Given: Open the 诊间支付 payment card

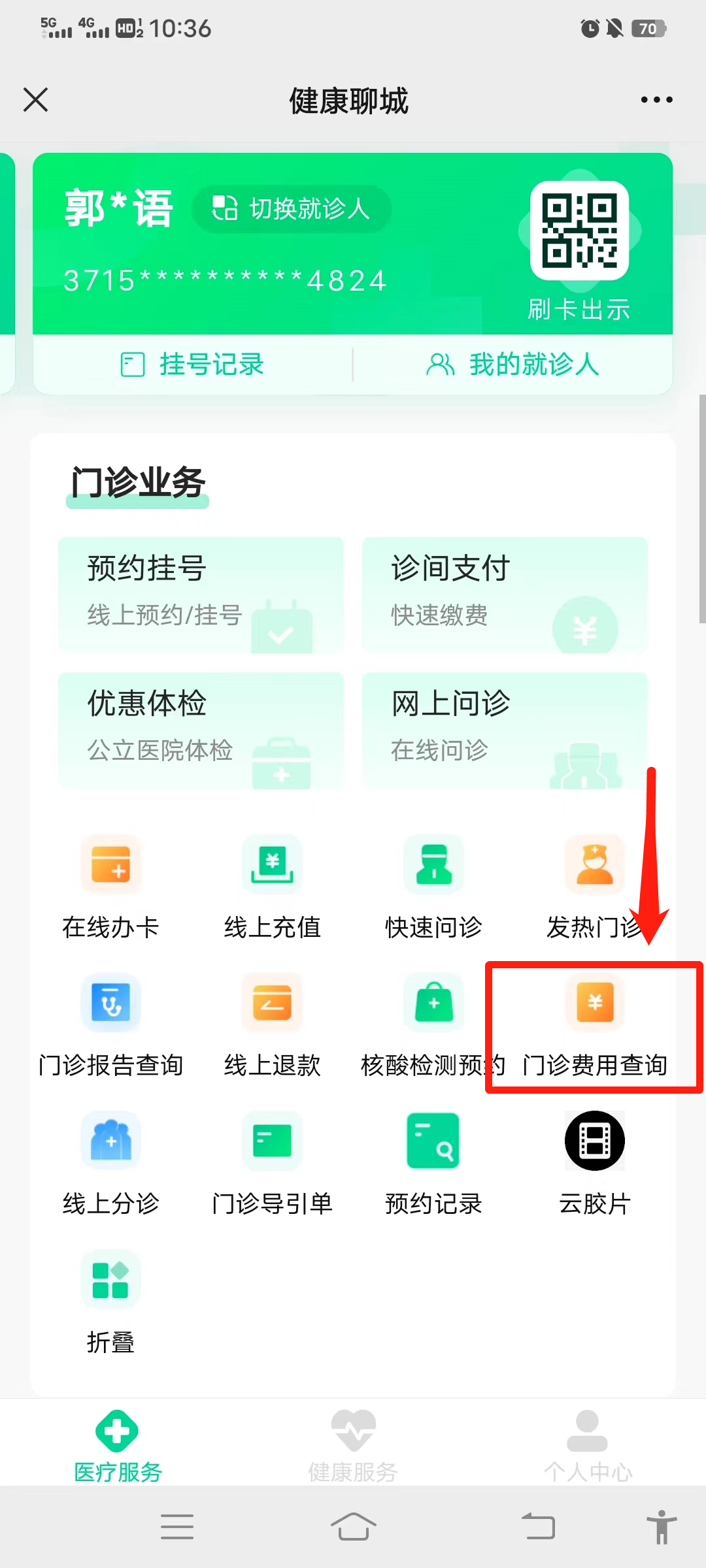Looking at the screenshot, I should point(505,595).
